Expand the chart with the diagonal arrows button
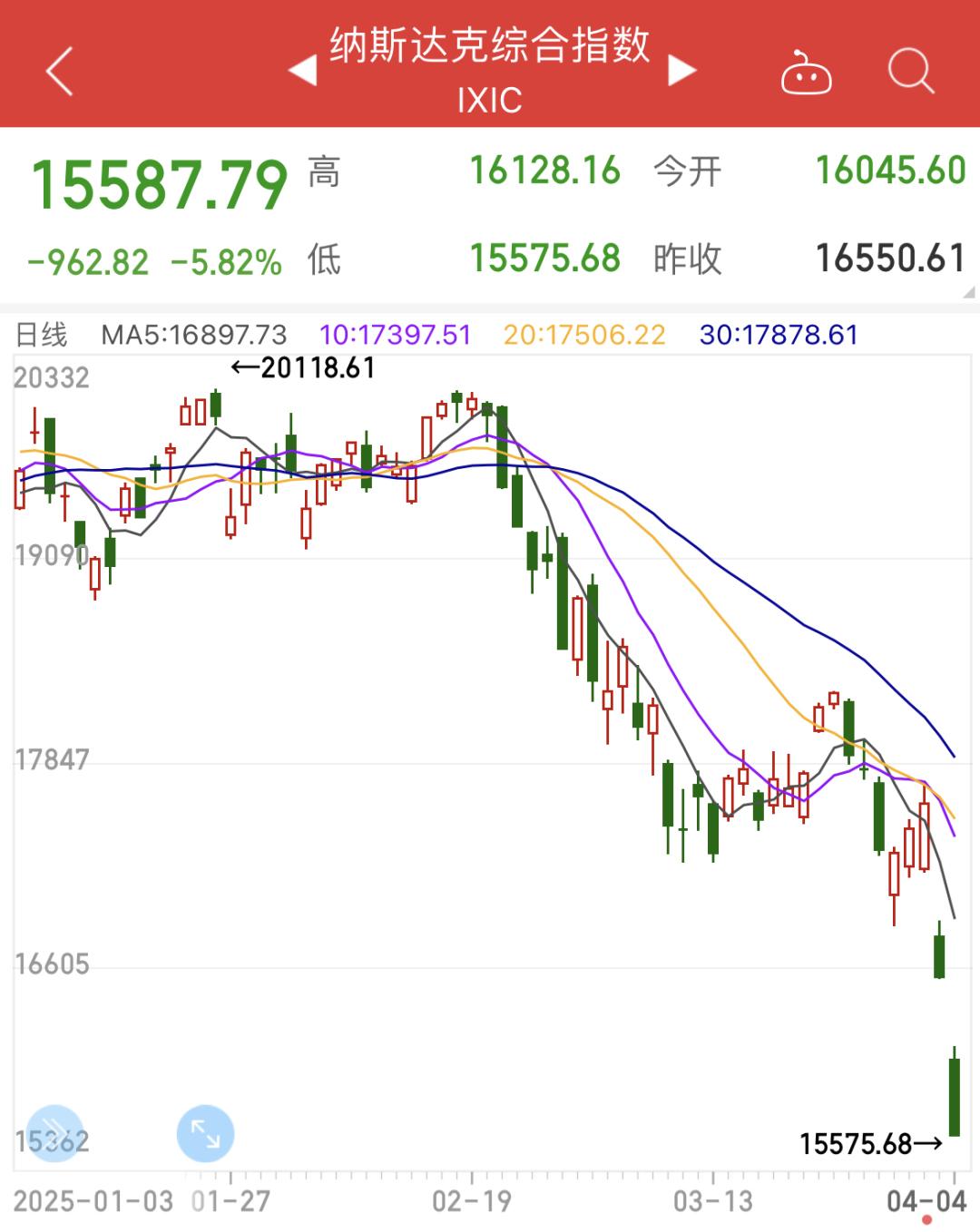This screenshot has height=1232, width=980. tap(205, 1133)
